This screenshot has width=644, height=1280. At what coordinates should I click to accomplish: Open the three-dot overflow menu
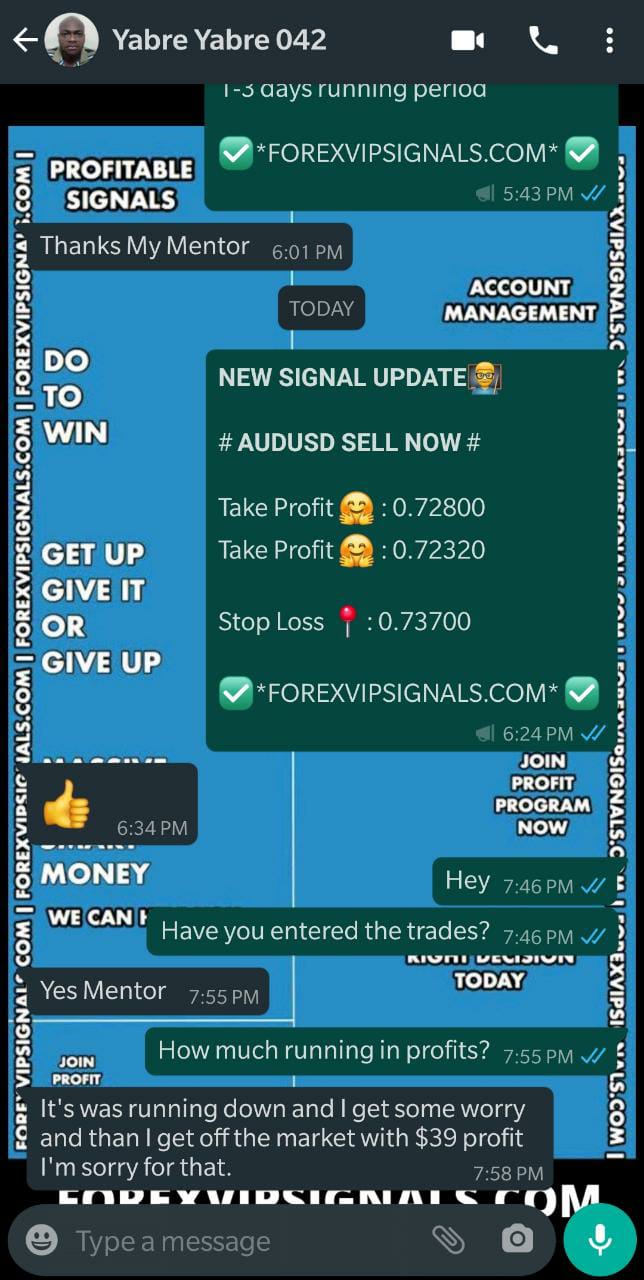coord(609,40)
